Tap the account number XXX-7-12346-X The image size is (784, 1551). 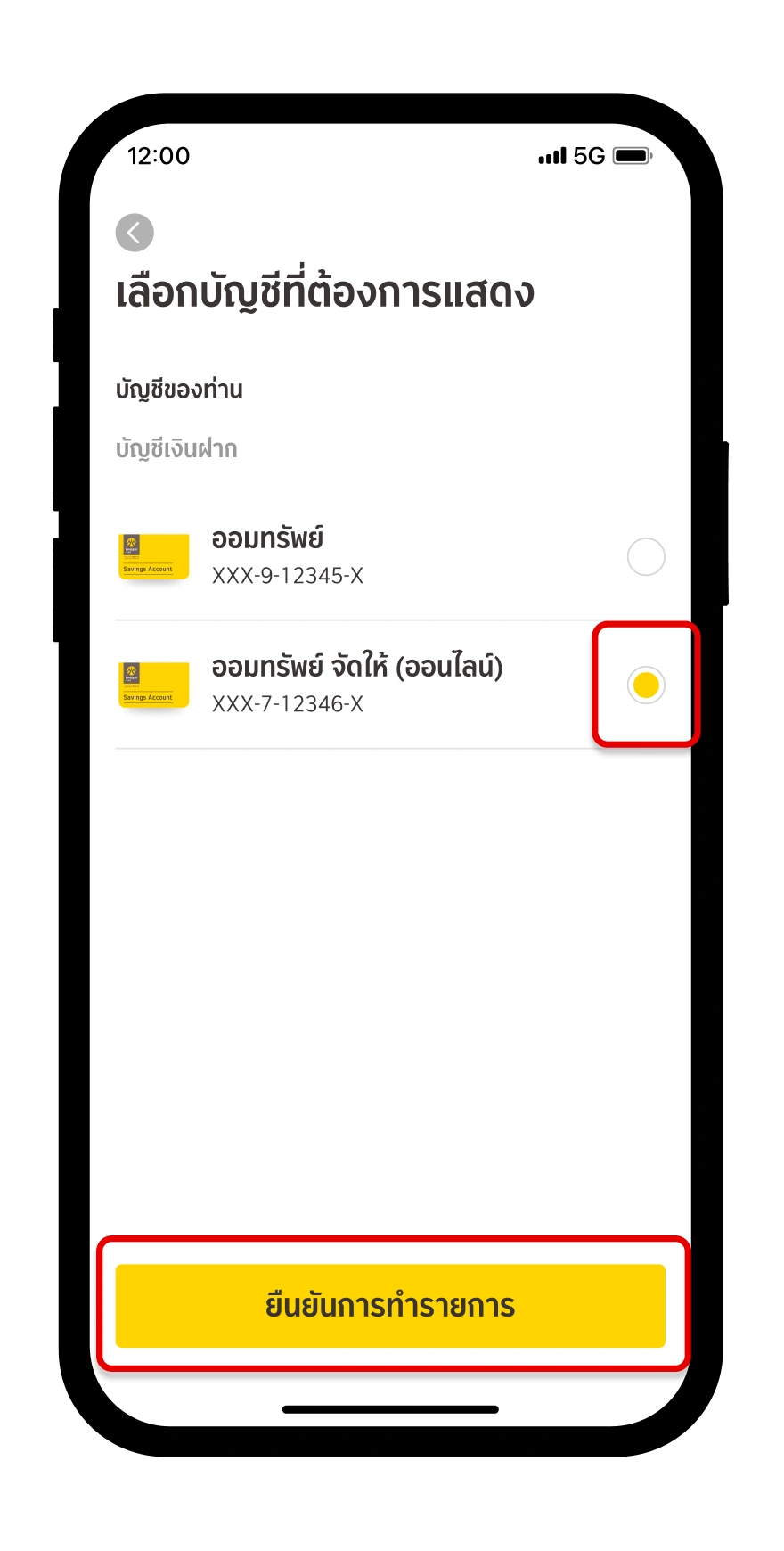[x=287, y=704]
